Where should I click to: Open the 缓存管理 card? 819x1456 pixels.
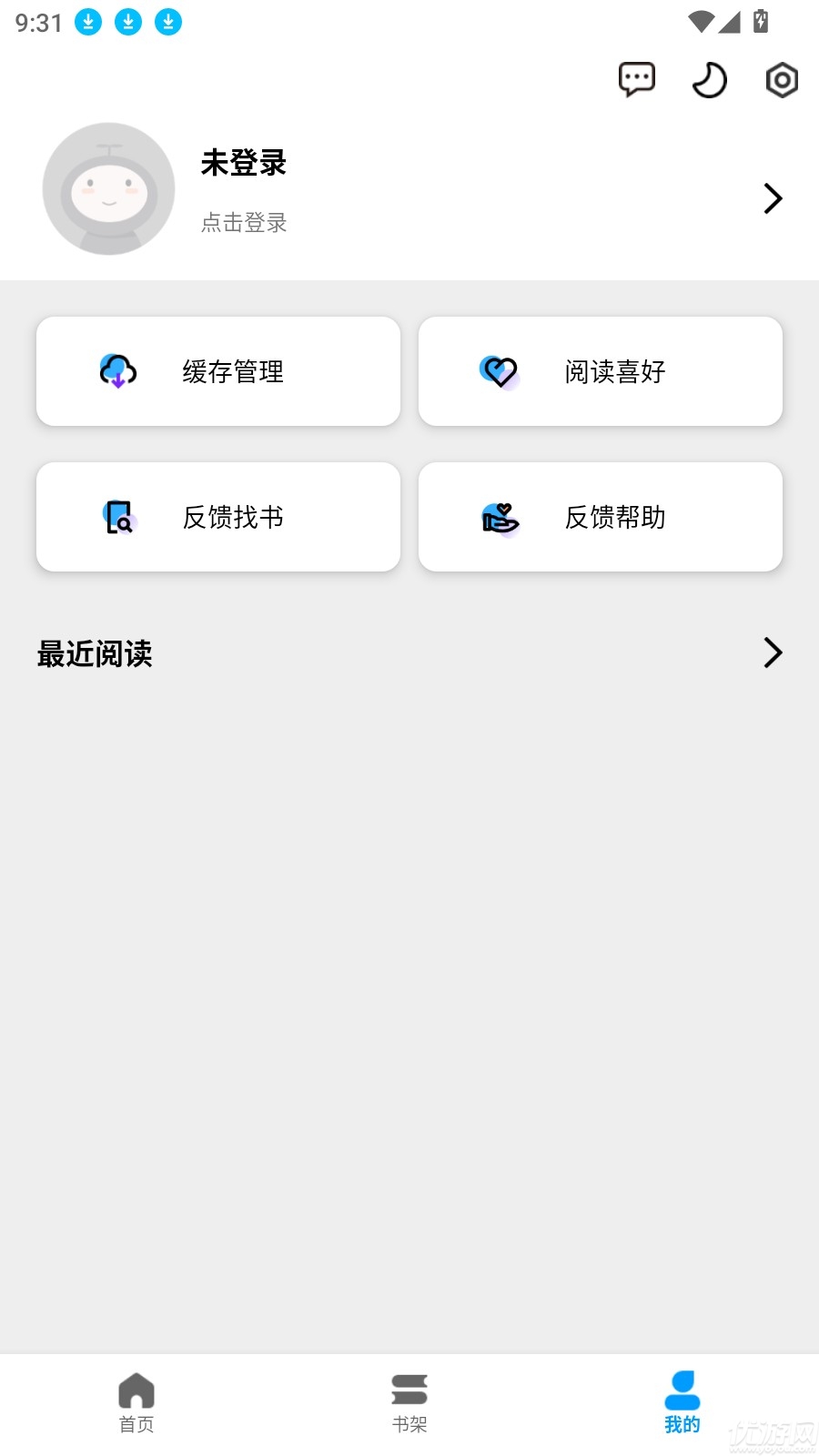(218, 370)
